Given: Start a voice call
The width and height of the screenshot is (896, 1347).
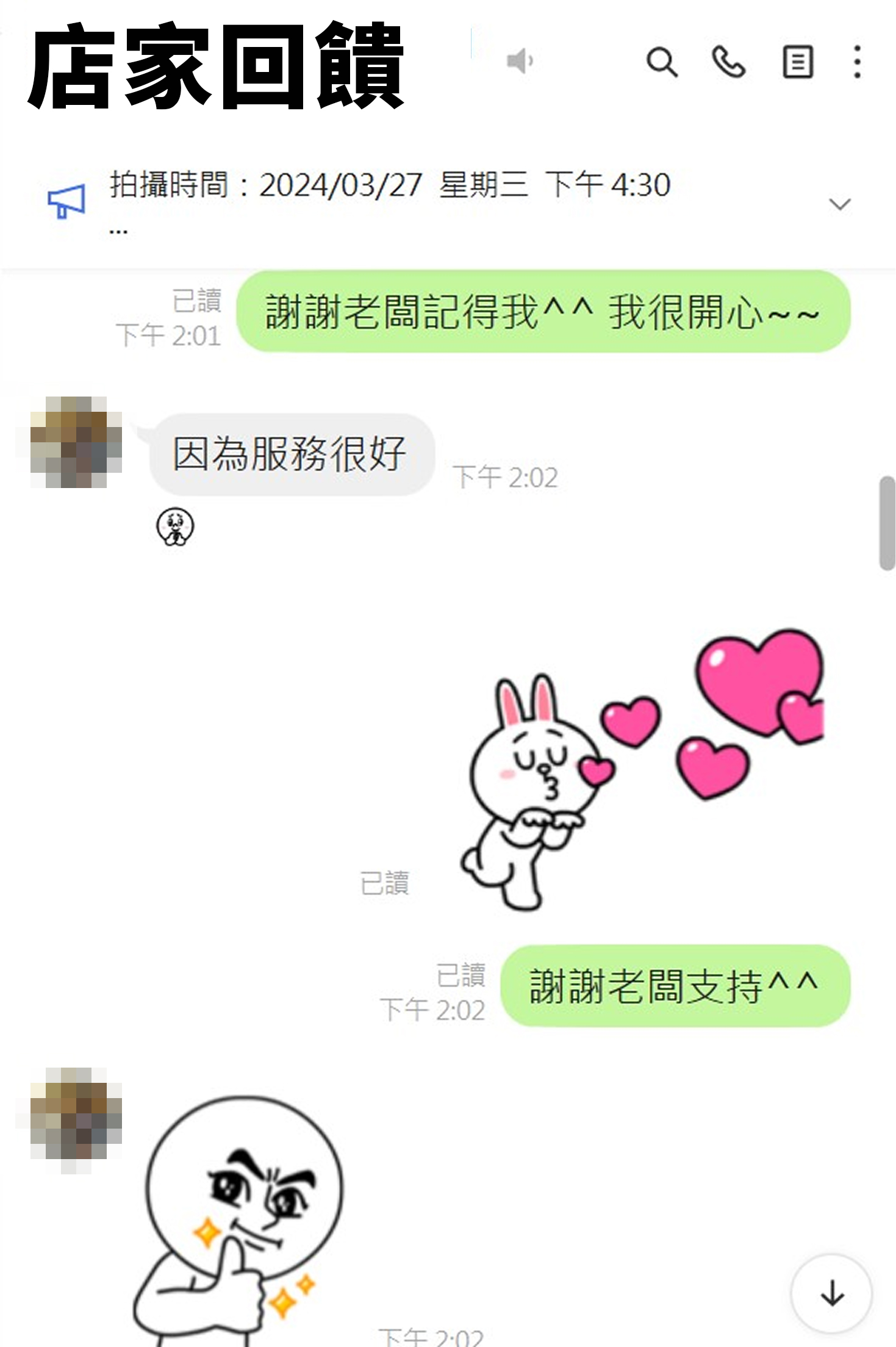Looking at the screenshot, I should tap(729, 62).
